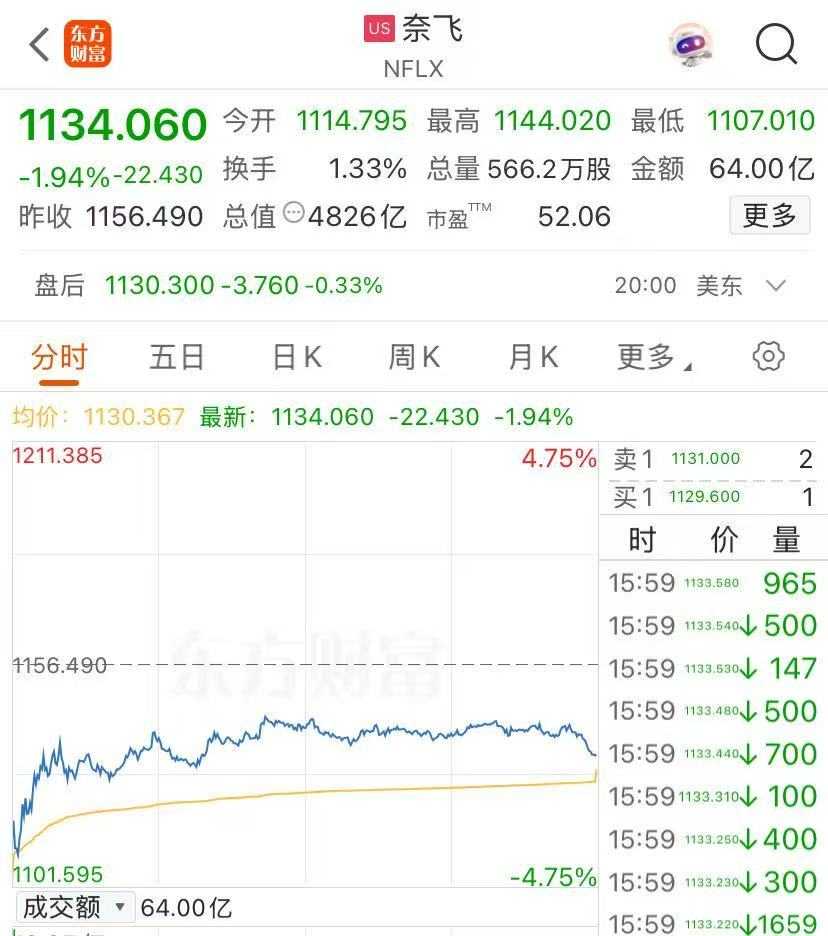Go back using the top-left arrow

(39, 45)
